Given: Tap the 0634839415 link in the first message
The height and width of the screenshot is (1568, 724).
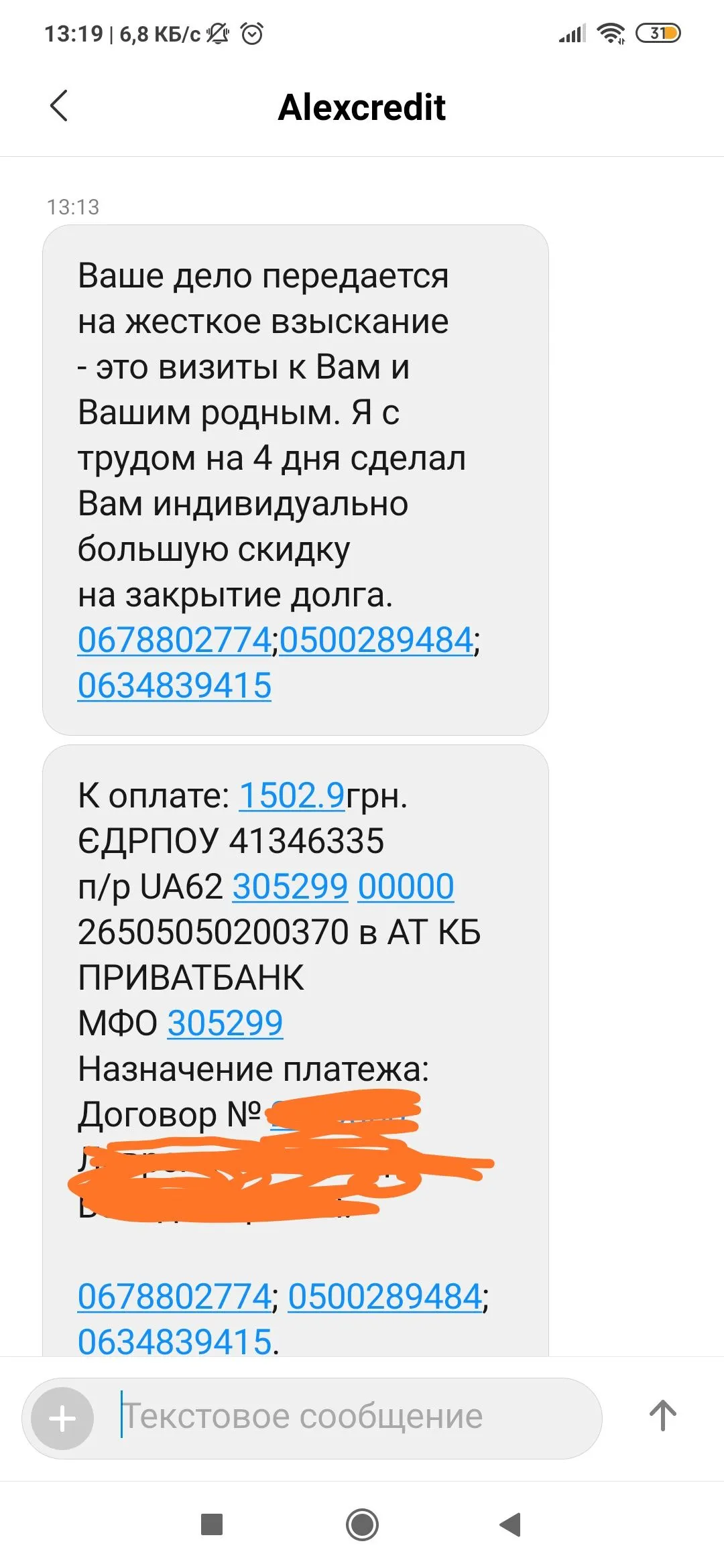Looking at the screenshot, I should click(174, 685).
